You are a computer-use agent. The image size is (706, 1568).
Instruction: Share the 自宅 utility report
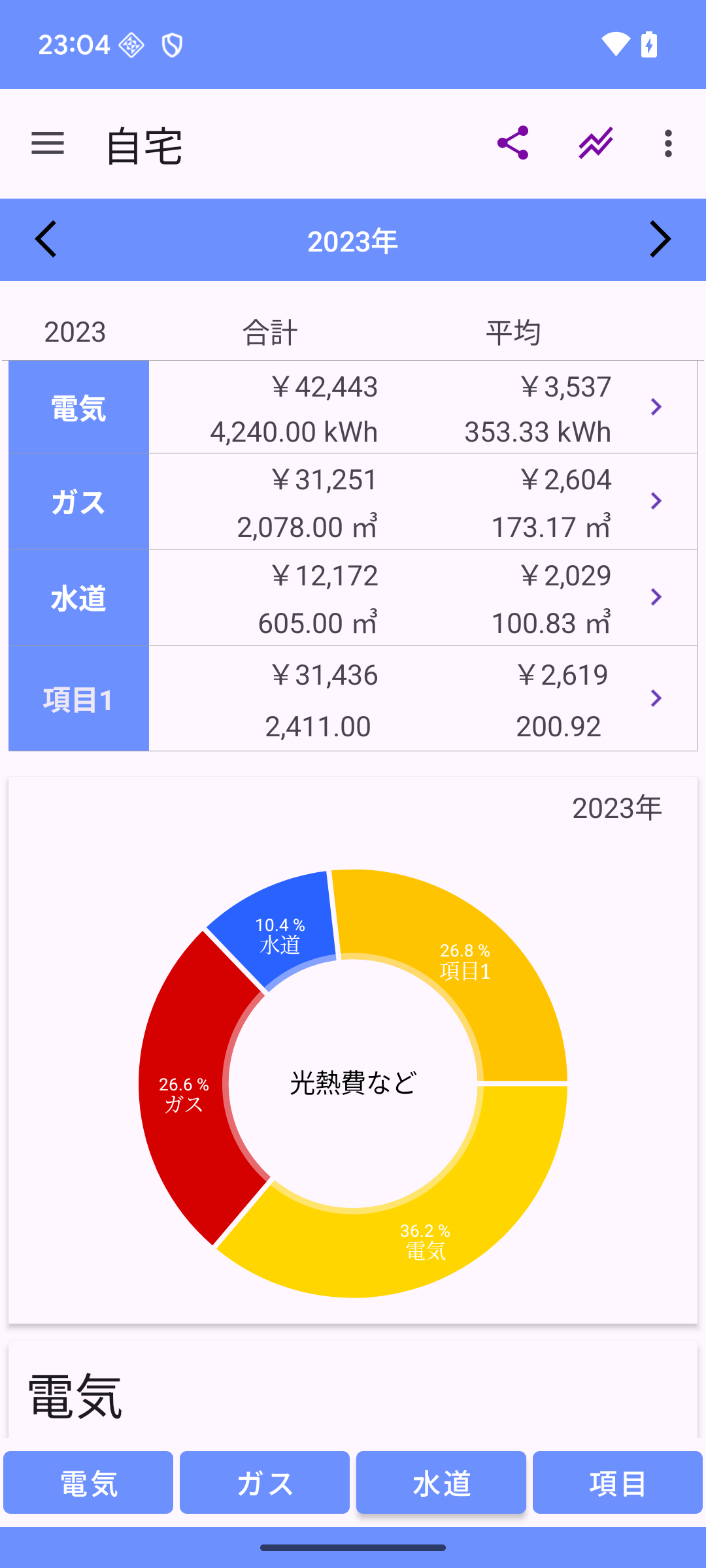(x=513, y=143)
